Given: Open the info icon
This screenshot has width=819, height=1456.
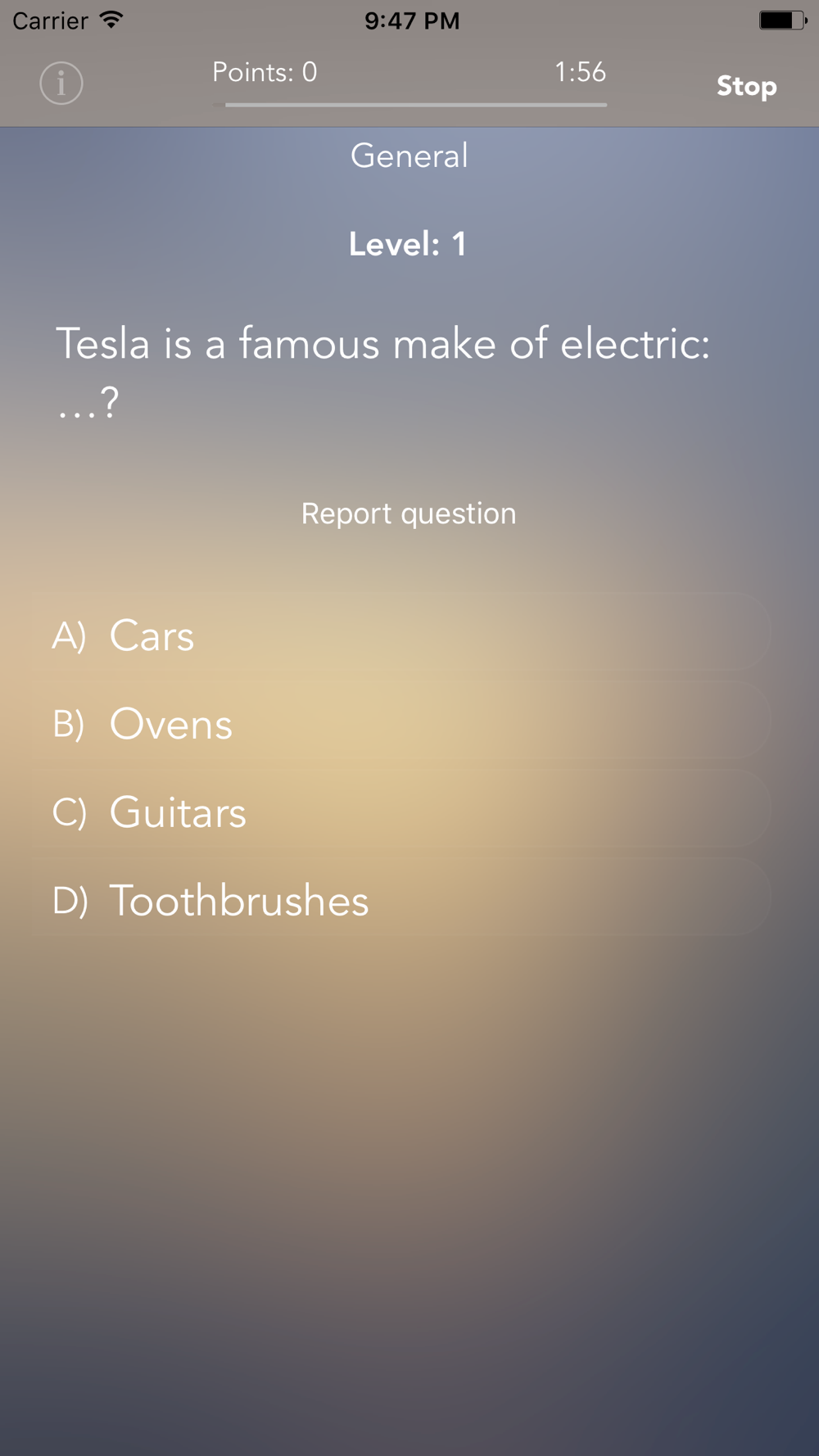Looking at the screenshot, I should click(x=61, y=84).
